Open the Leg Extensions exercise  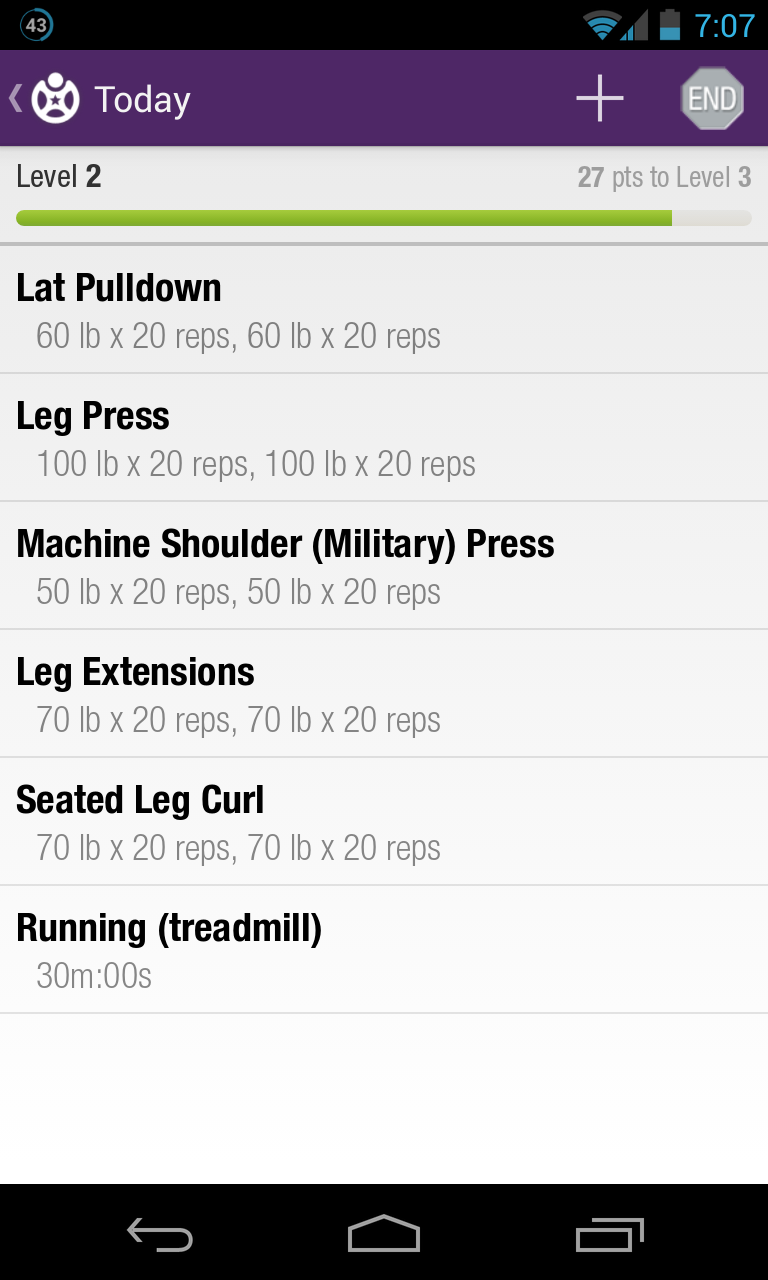pos(384,693)
